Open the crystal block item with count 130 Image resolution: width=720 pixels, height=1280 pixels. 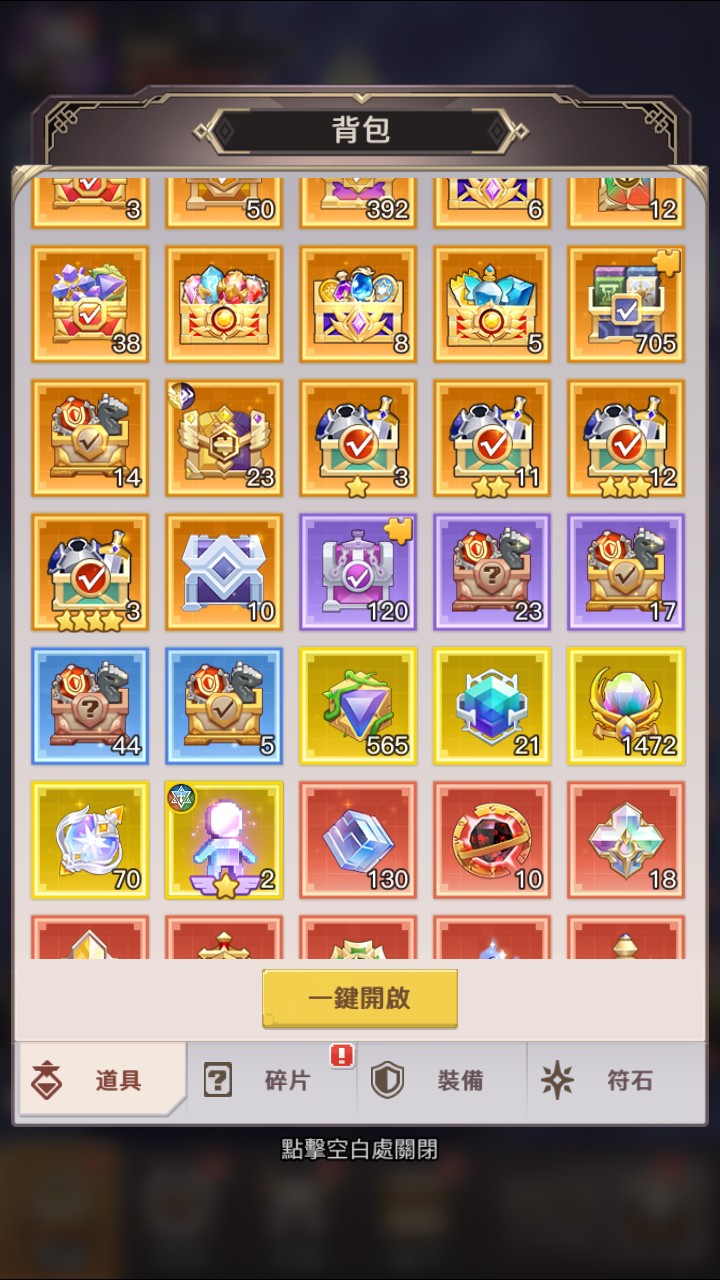[358, 840]
